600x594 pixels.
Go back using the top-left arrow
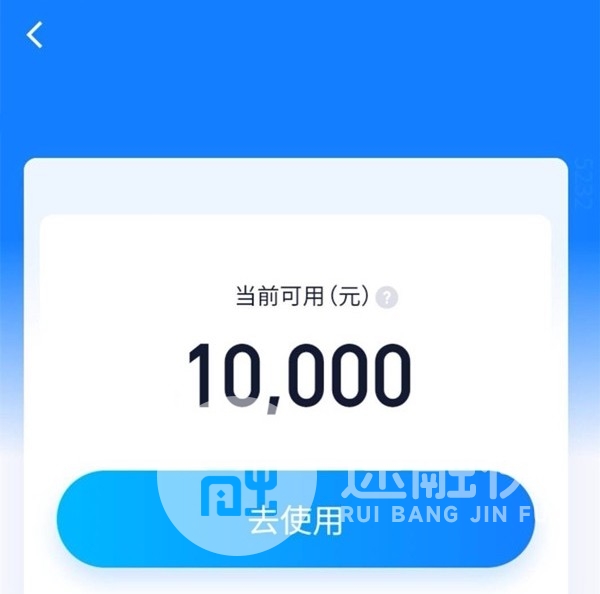(x=35, y=36)
